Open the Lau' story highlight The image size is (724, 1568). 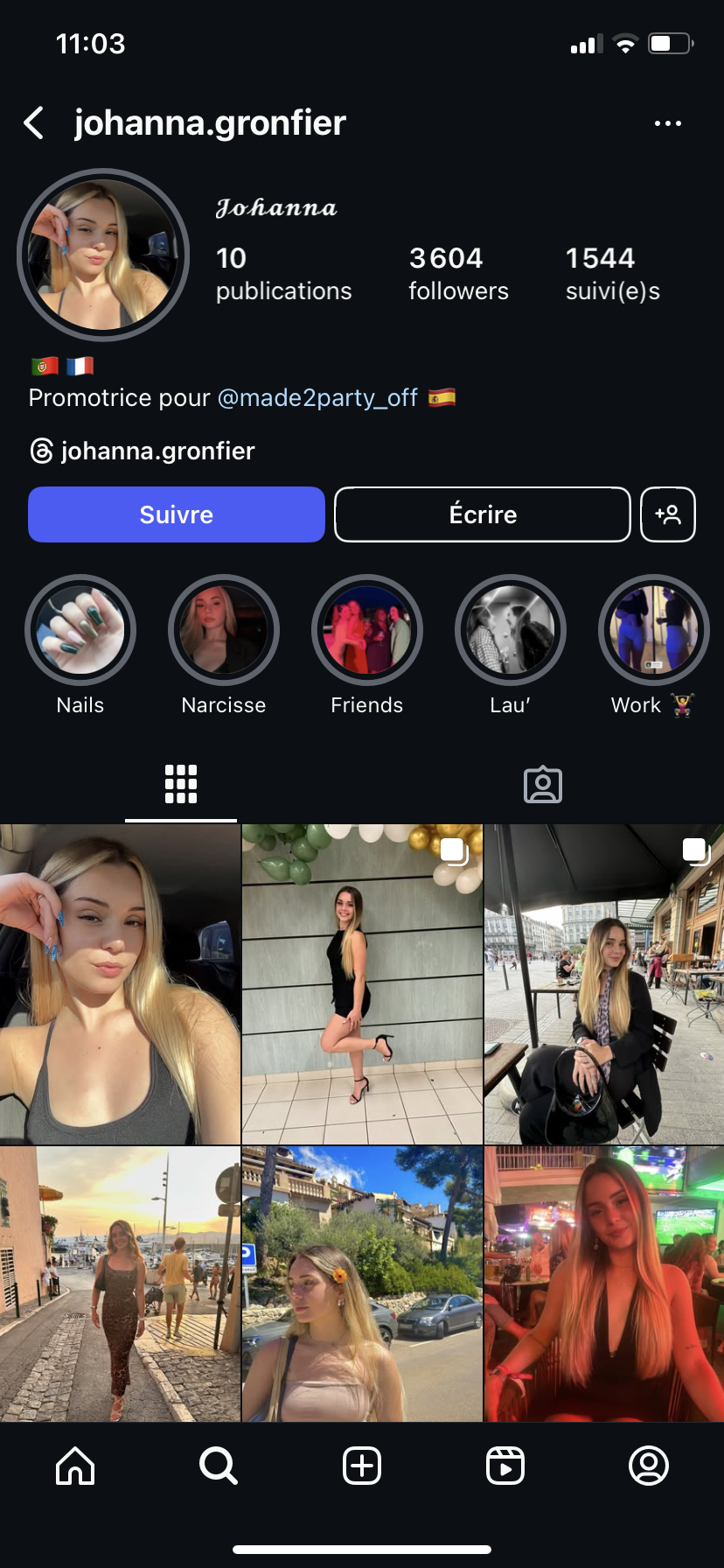511,630
